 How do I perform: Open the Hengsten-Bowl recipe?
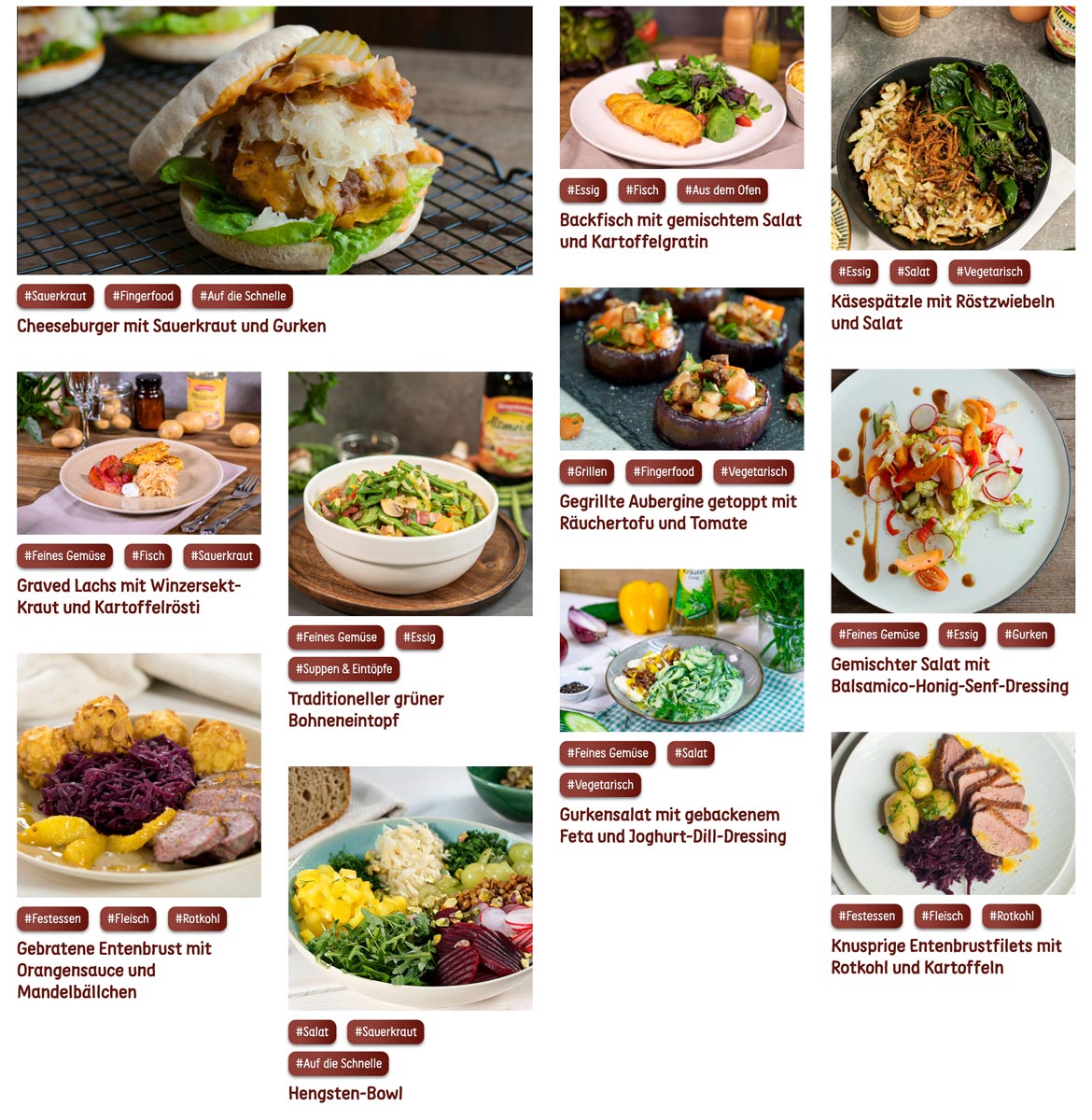tap(345, 1093)
